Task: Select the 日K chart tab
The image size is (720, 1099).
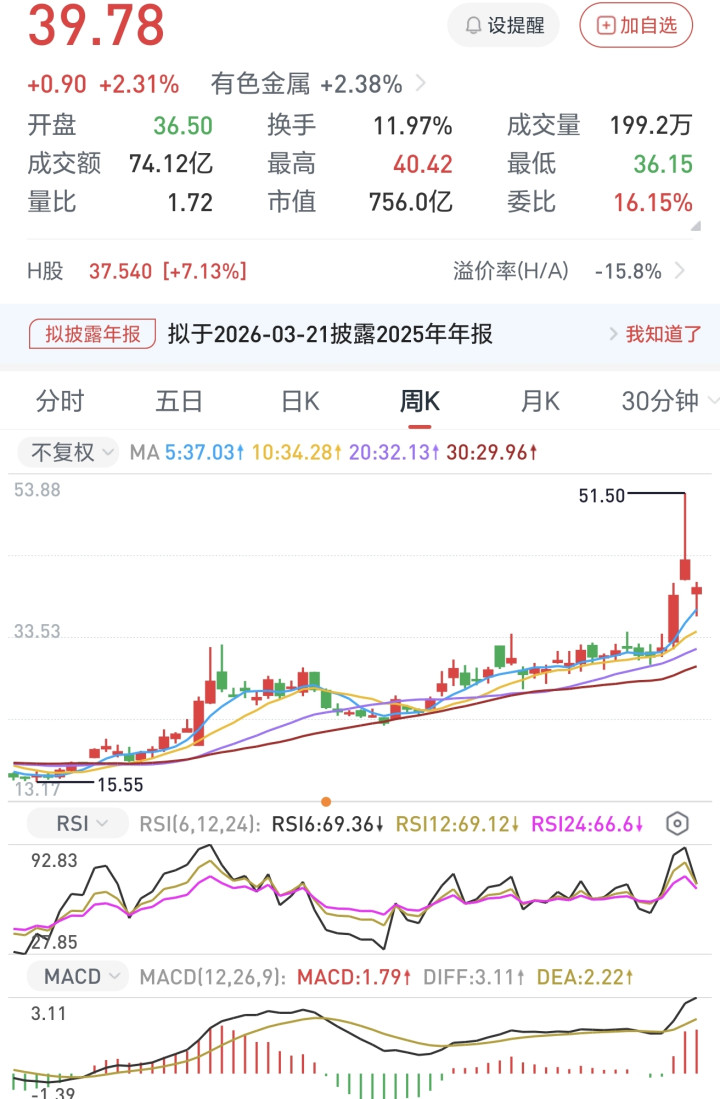Action: coord(300,401)
